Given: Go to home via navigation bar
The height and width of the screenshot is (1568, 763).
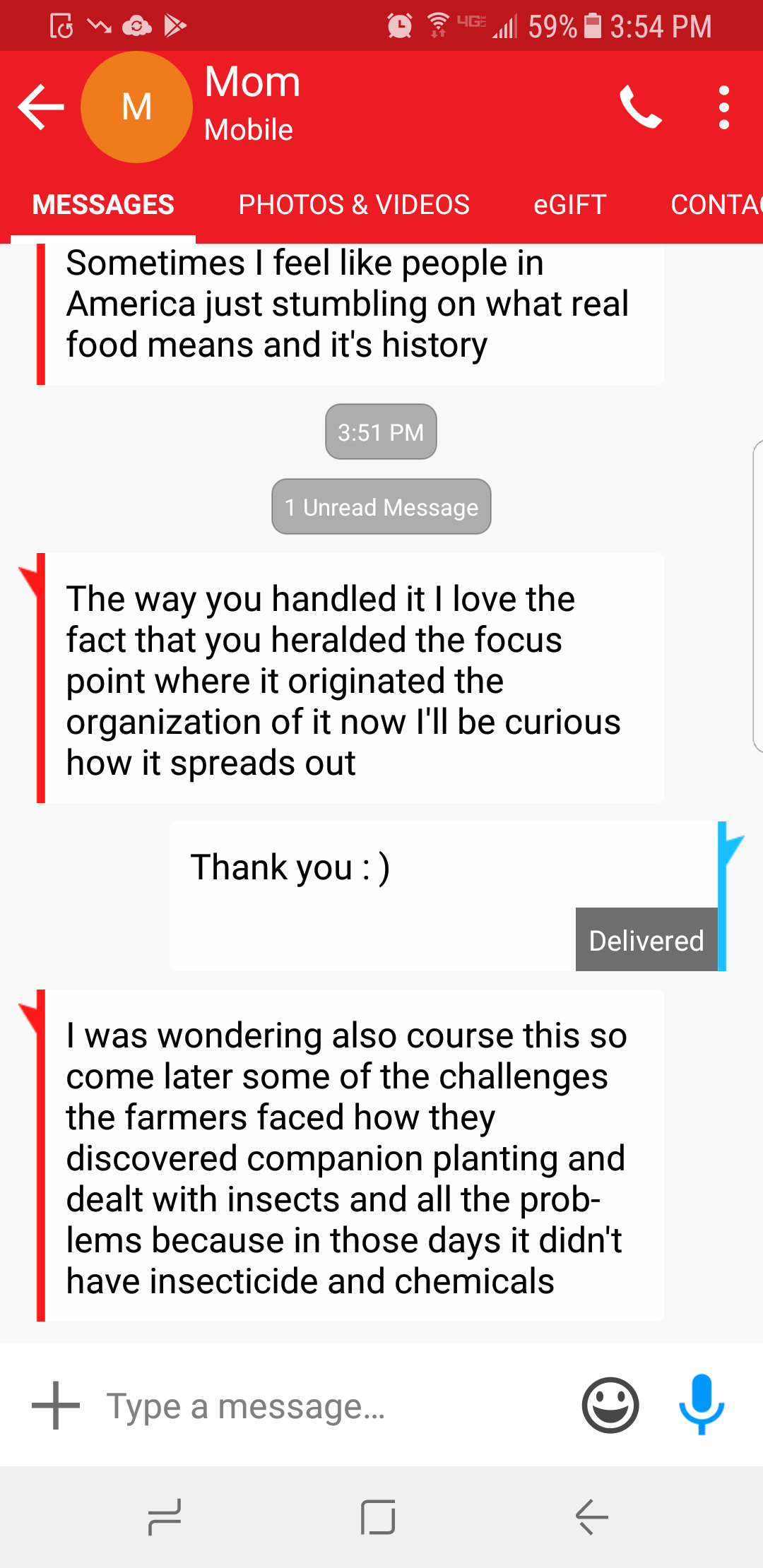Looking at the screenshot, I should pyautogui.click(x=378, y=1516).
